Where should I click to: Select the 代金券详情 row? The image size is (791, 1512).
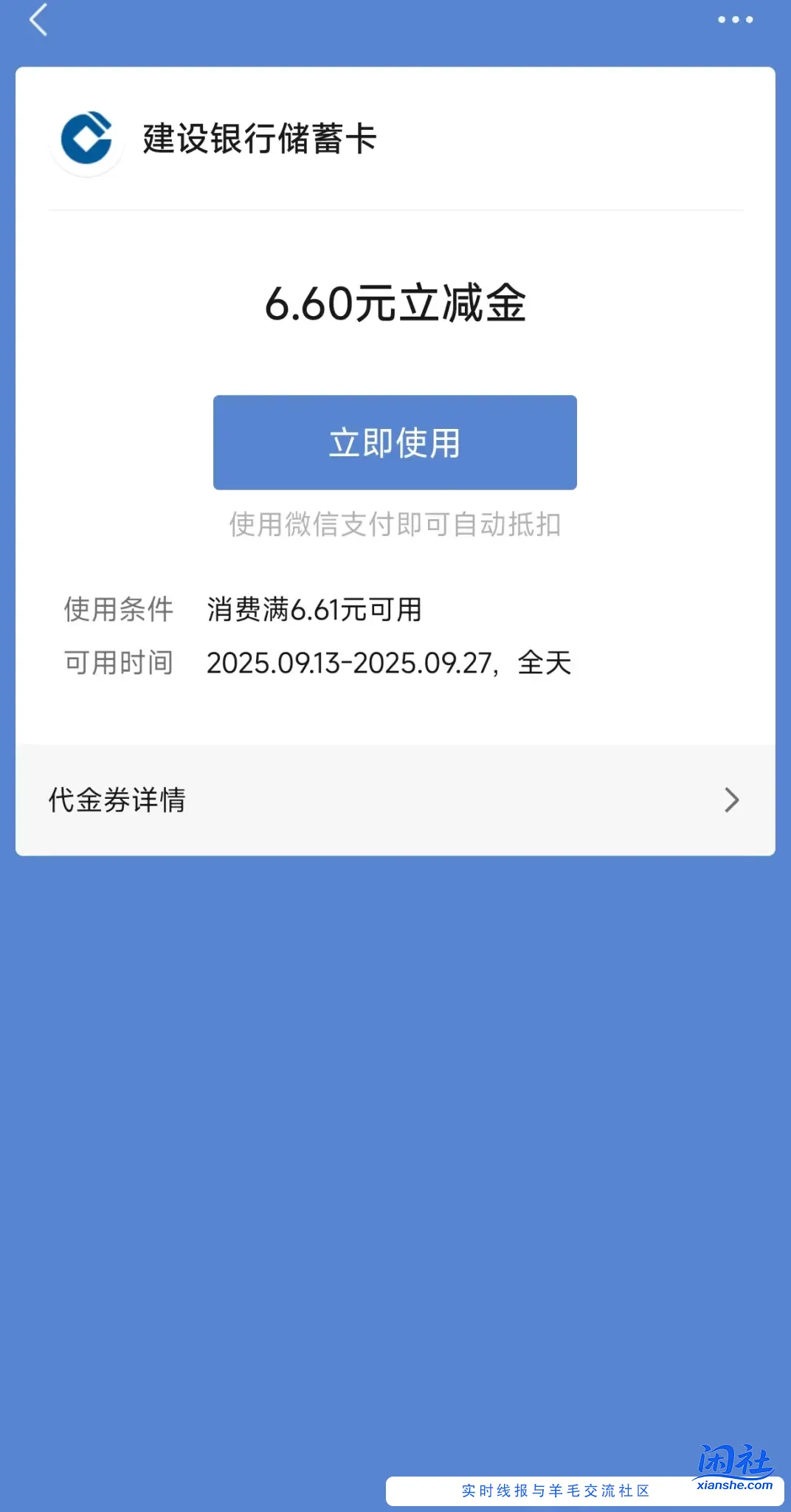click(x=395, y=800)
